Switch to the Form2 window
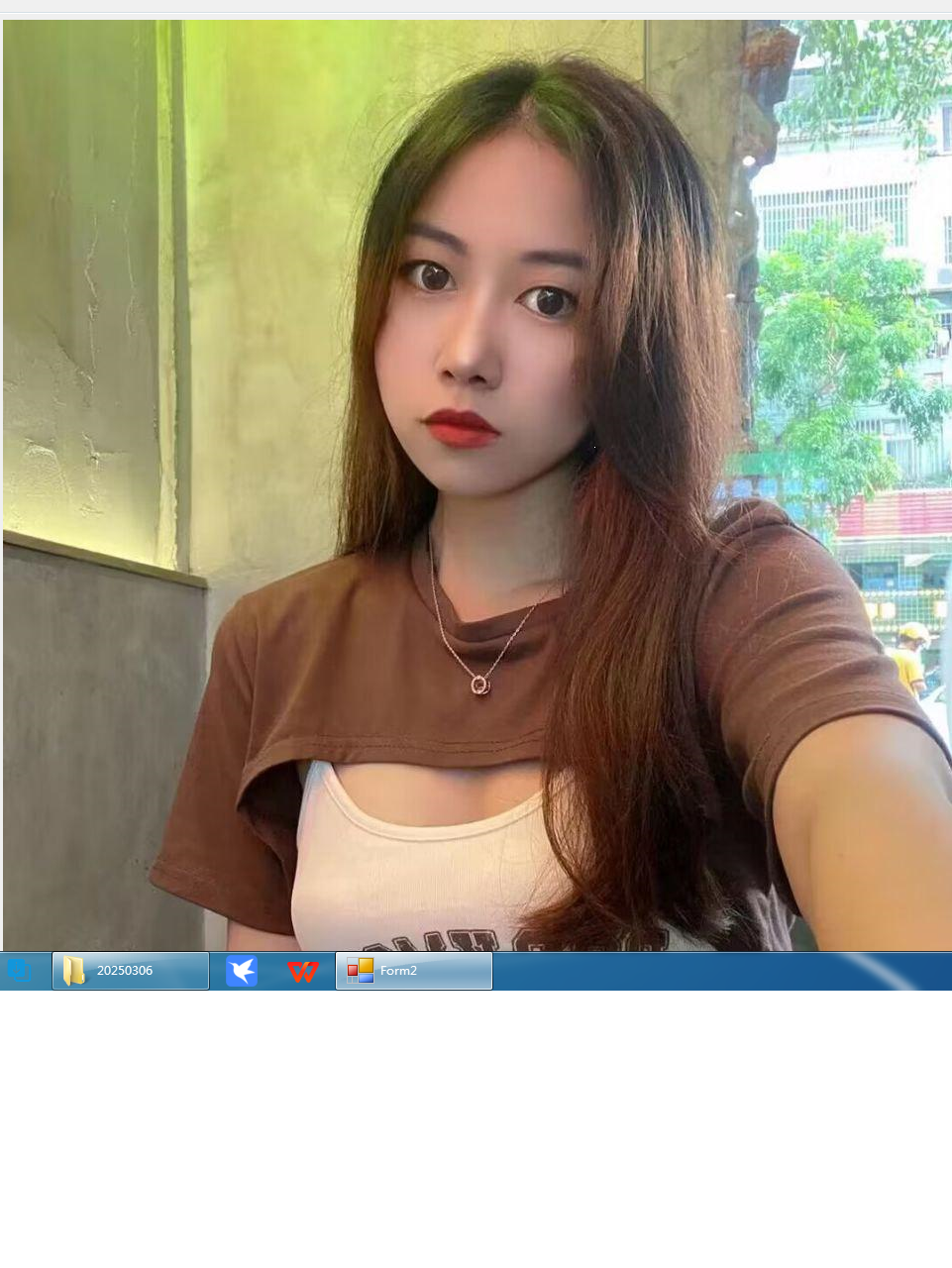 [x=414, y=971]
